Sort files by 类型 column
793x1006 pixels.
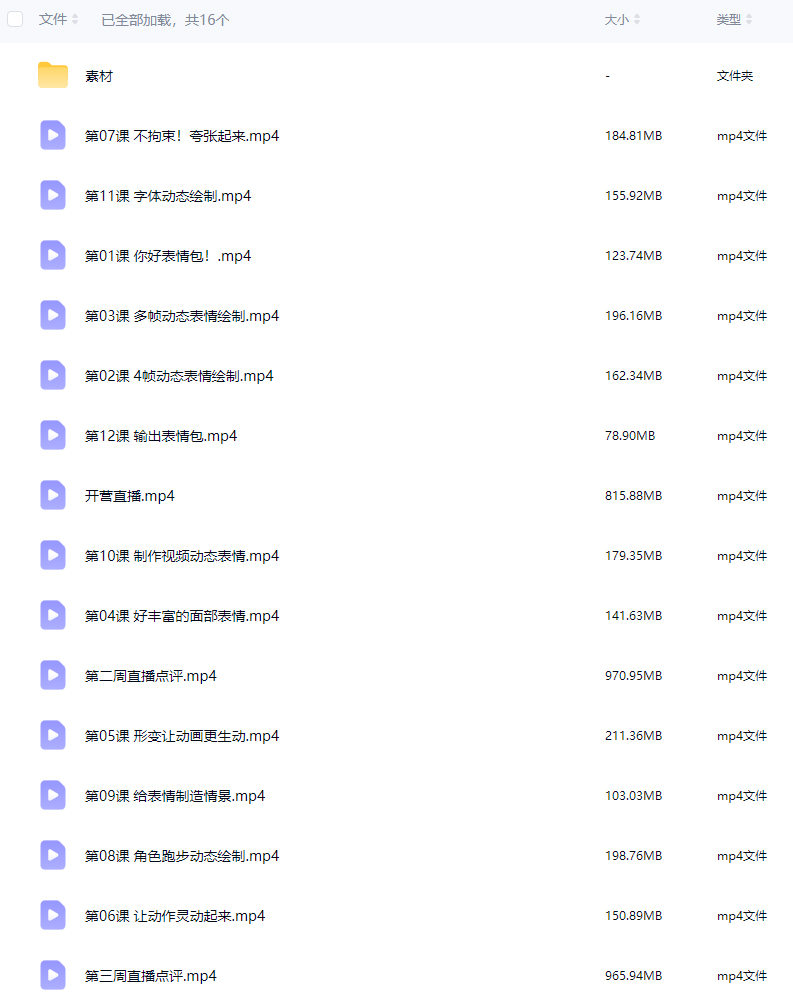click(x=734, y=19)
